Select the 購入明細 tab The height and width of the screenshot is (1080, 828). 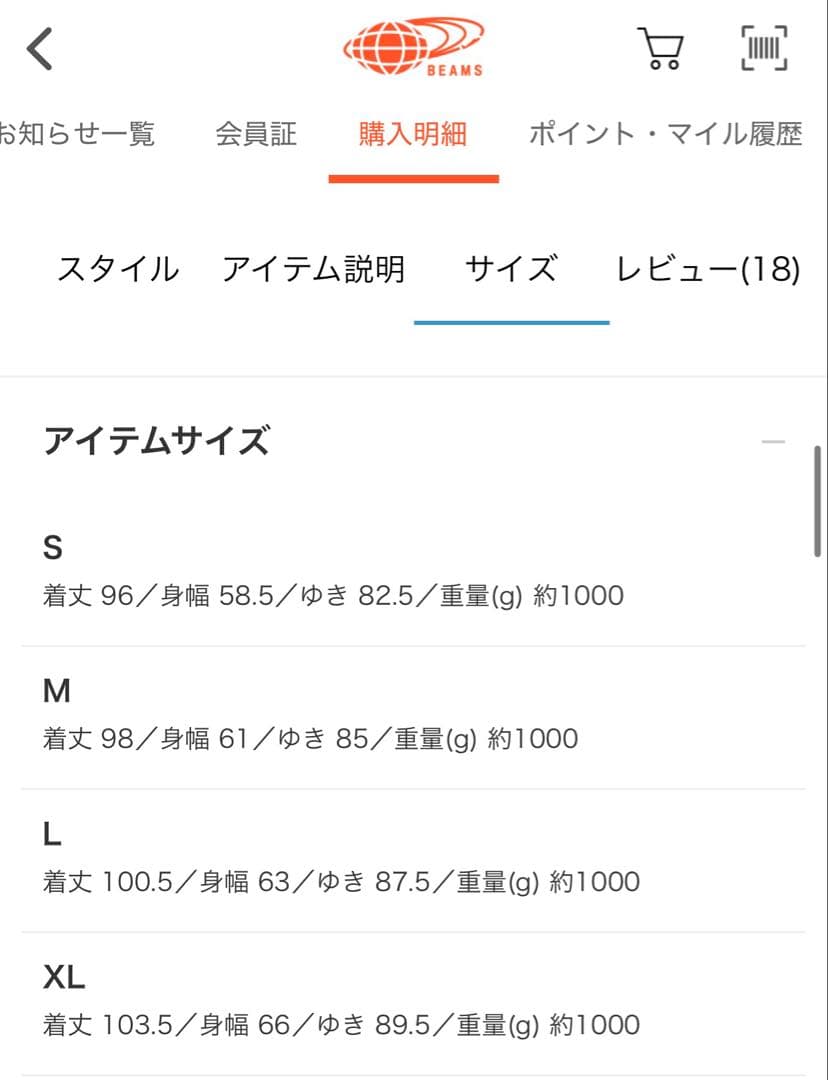[413, 133]
